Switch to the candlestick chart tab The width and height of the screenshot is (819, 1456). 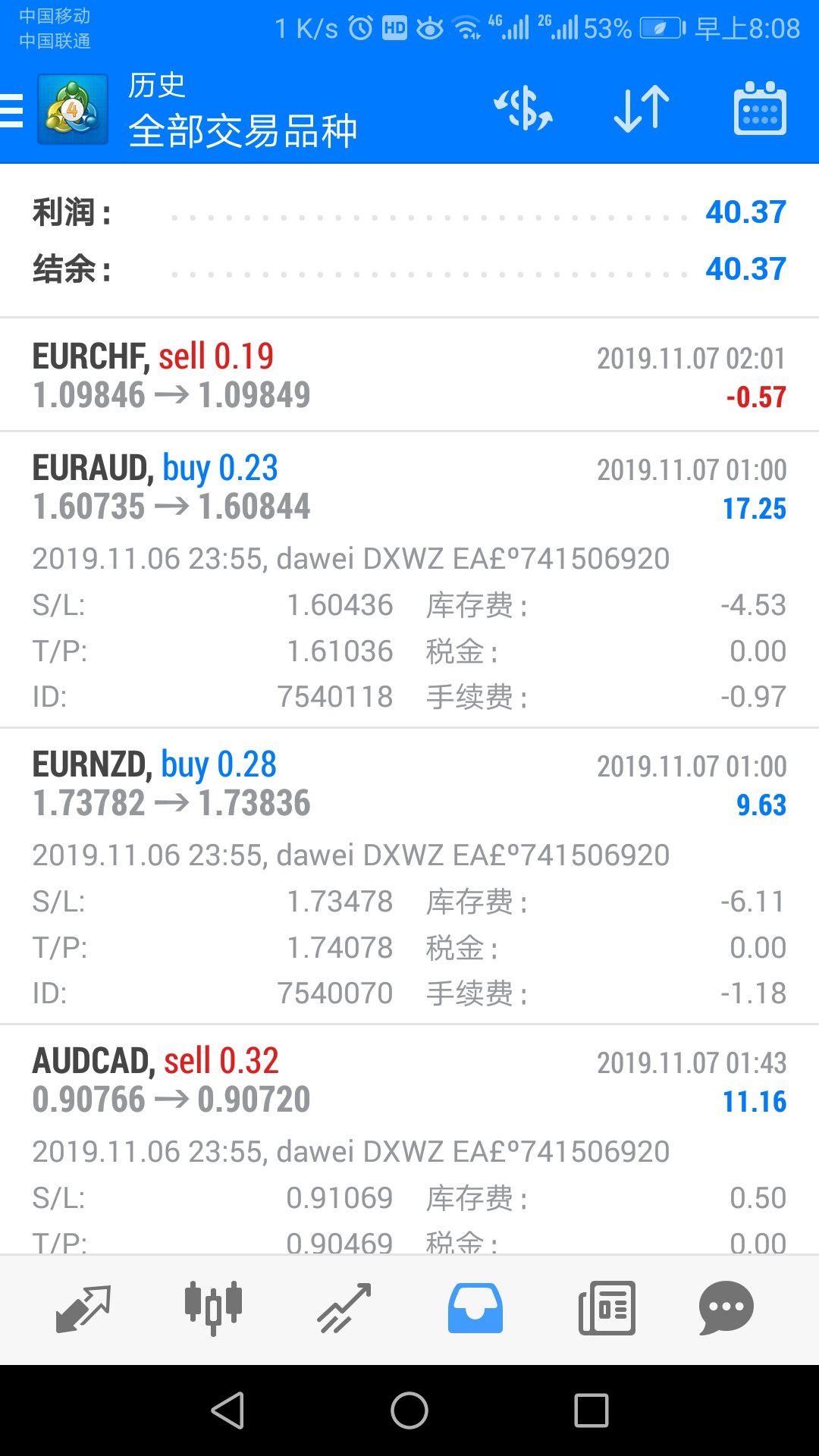coord(213,1309)
